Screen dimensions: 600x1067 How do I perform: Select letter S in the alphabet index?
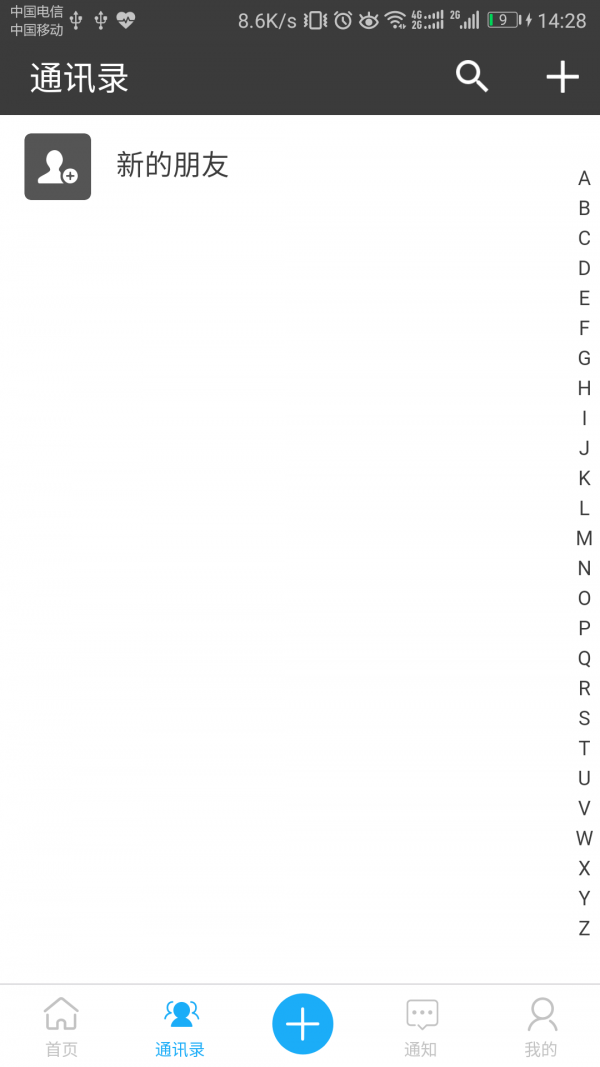click(x=584, y=719)
